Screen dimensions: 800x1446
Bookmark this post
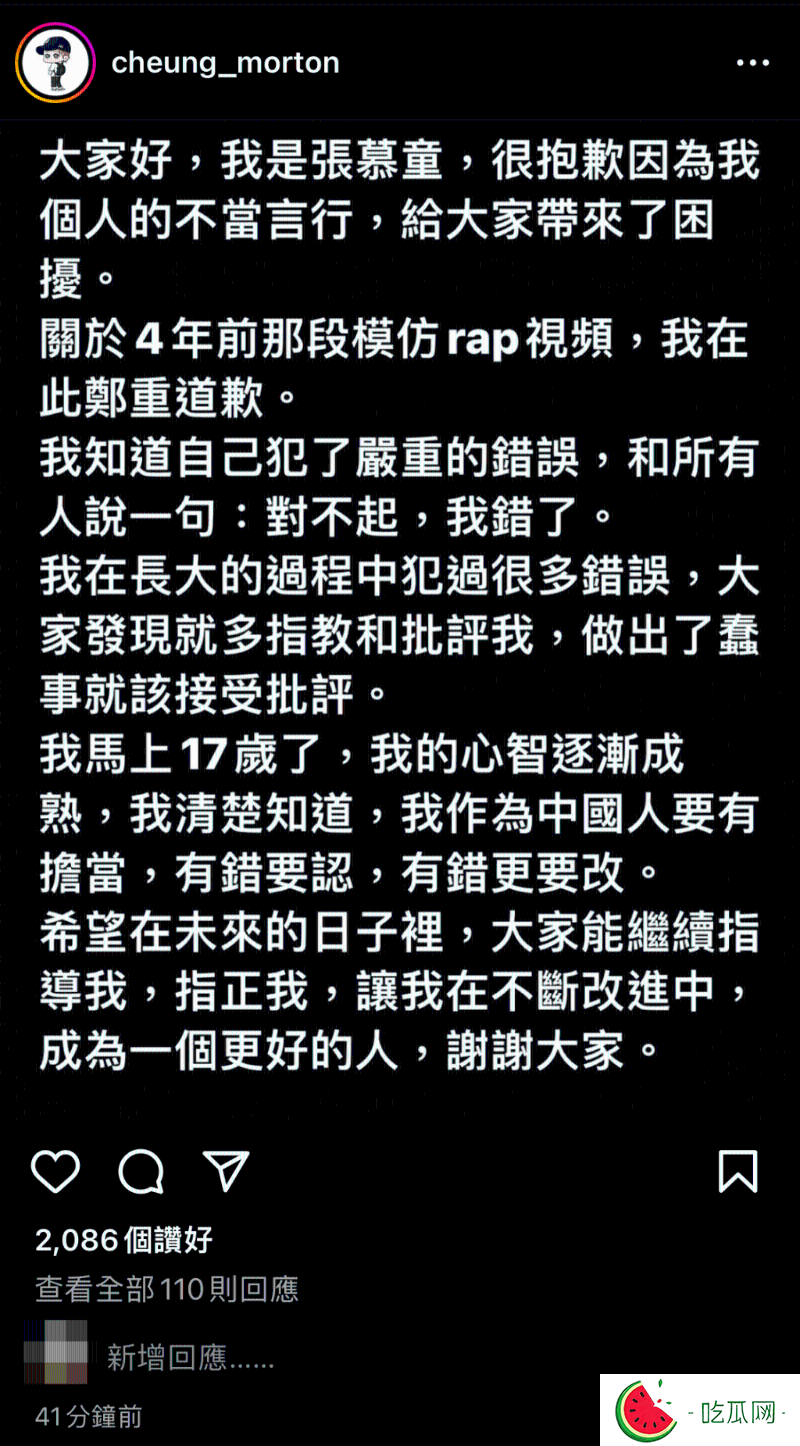(x=738, y=1171)
